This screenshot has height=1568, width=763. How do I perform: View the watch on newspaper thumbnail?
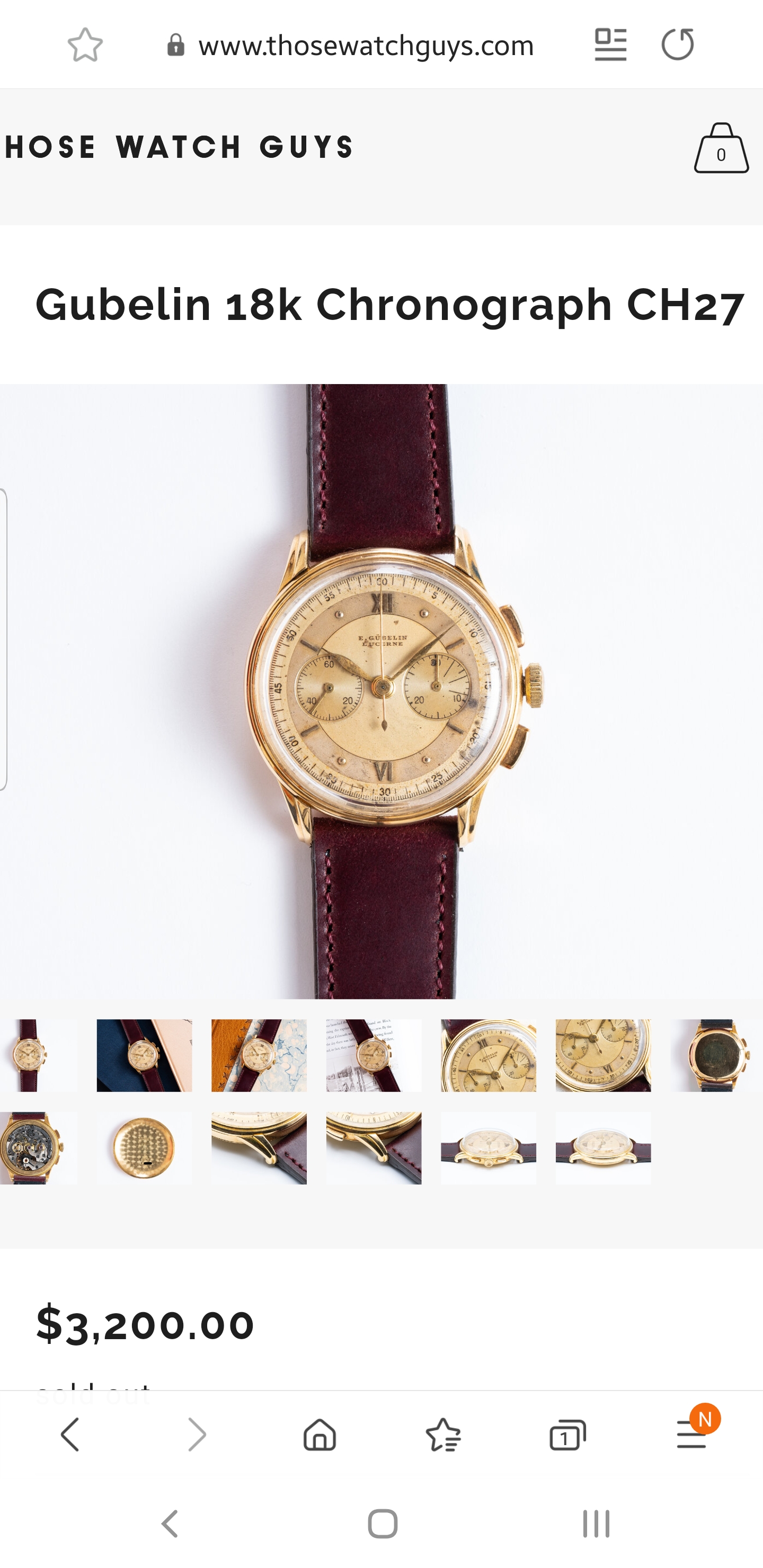[373, 1055]
